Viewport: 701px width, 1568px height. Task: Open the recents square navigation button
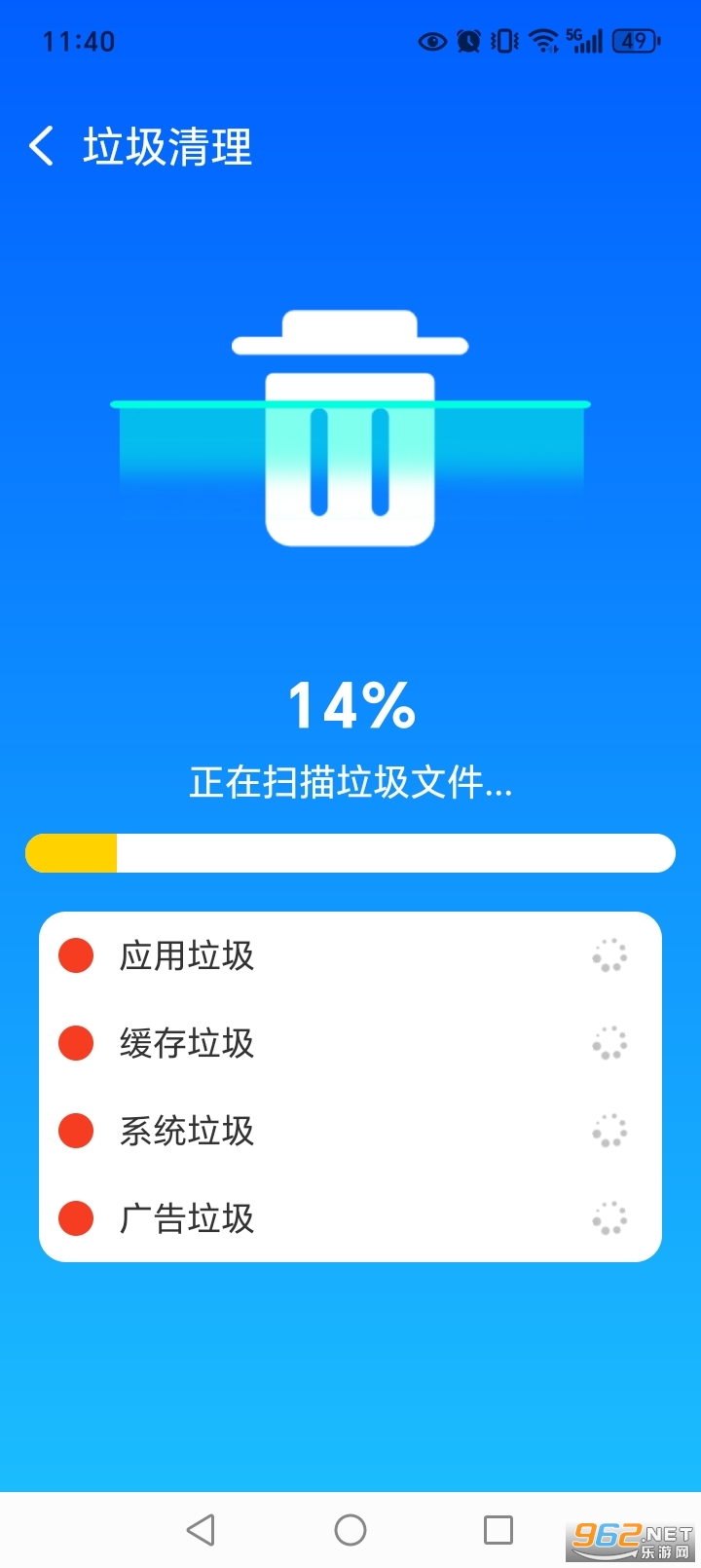(498, 1529)
